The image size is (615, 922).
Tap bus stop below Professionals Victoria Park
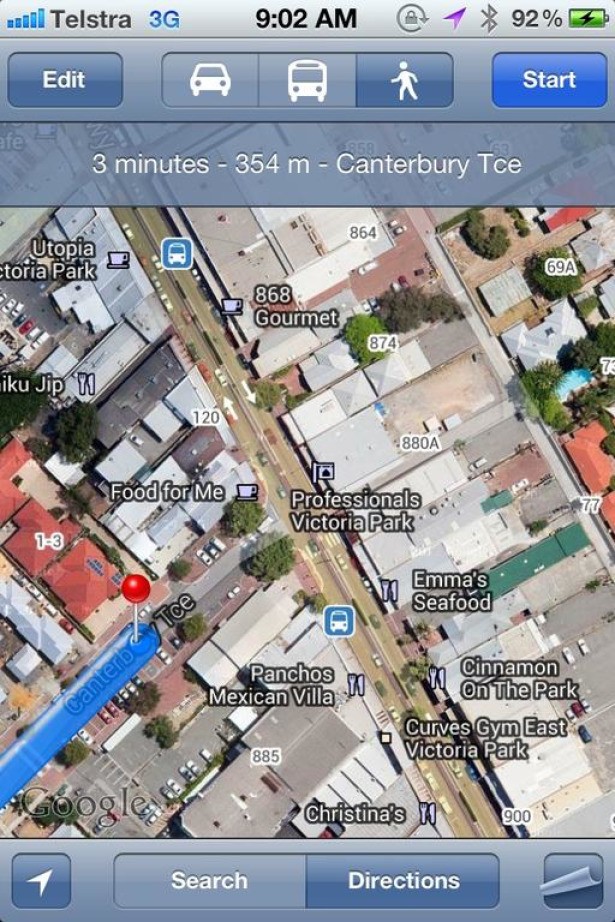(339, 621)
